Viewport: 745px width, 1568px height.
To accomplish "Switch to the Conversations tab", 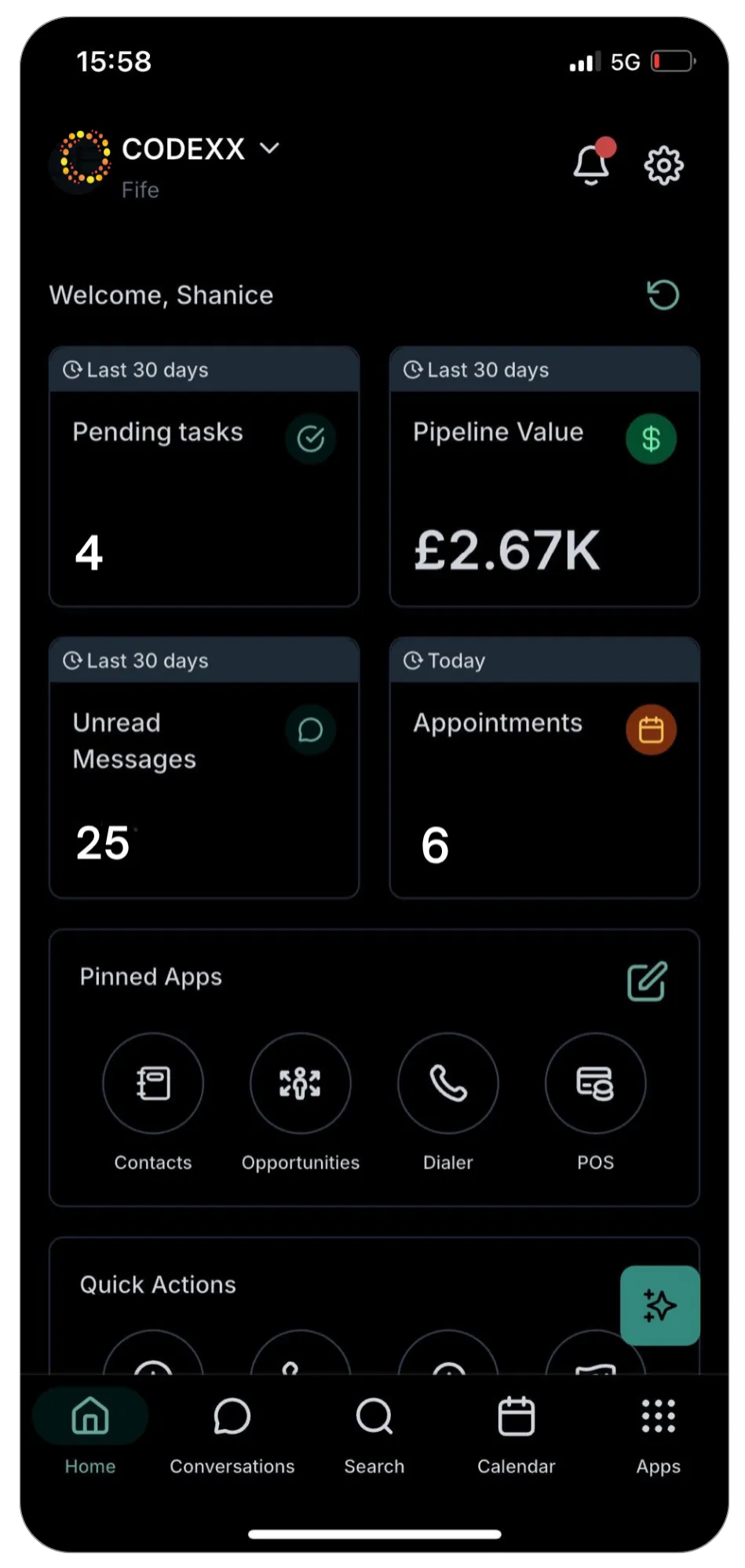I will 232,1433.
